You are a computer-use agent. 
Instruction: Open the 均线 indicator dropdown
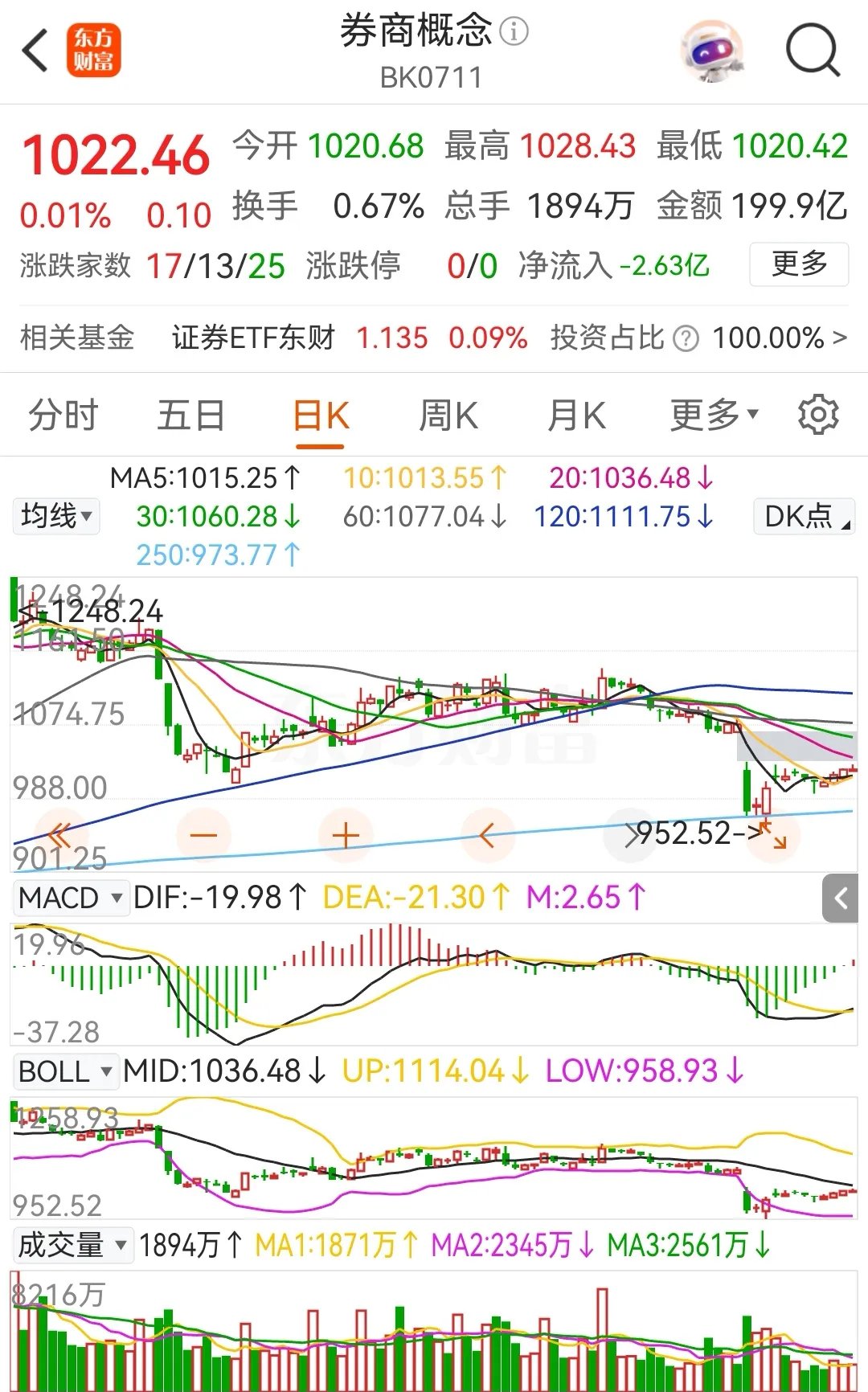pos(56,516)
